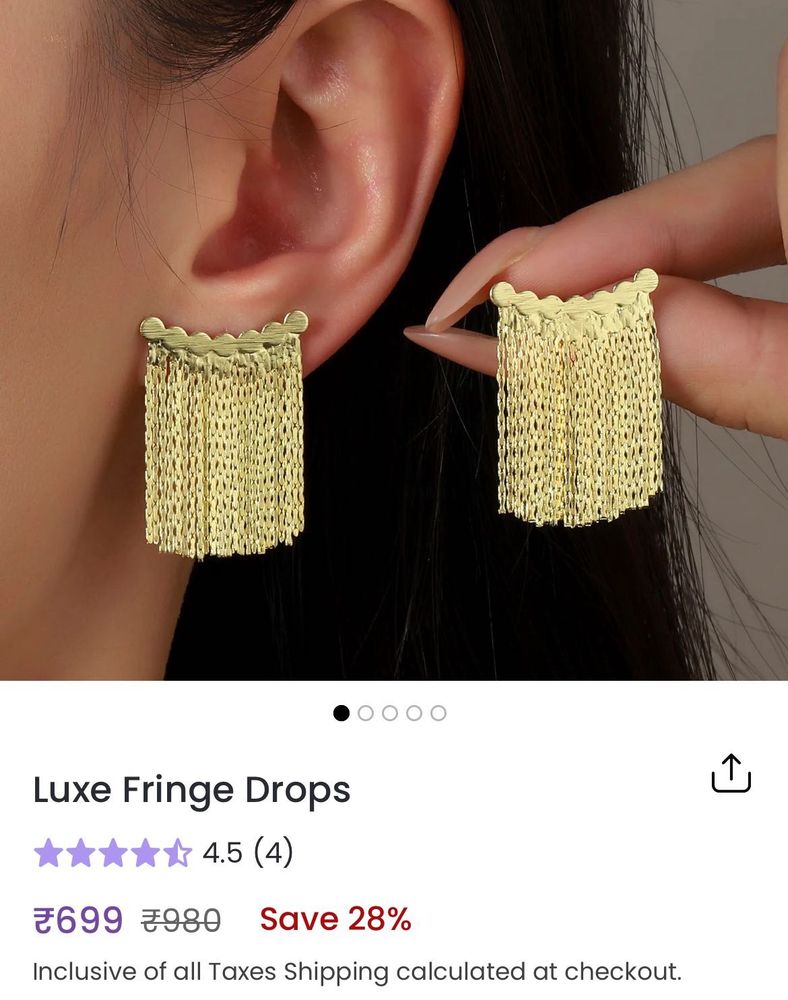
Task: Open the 4.5 star rating reviews
Action: tap(164, 853)
